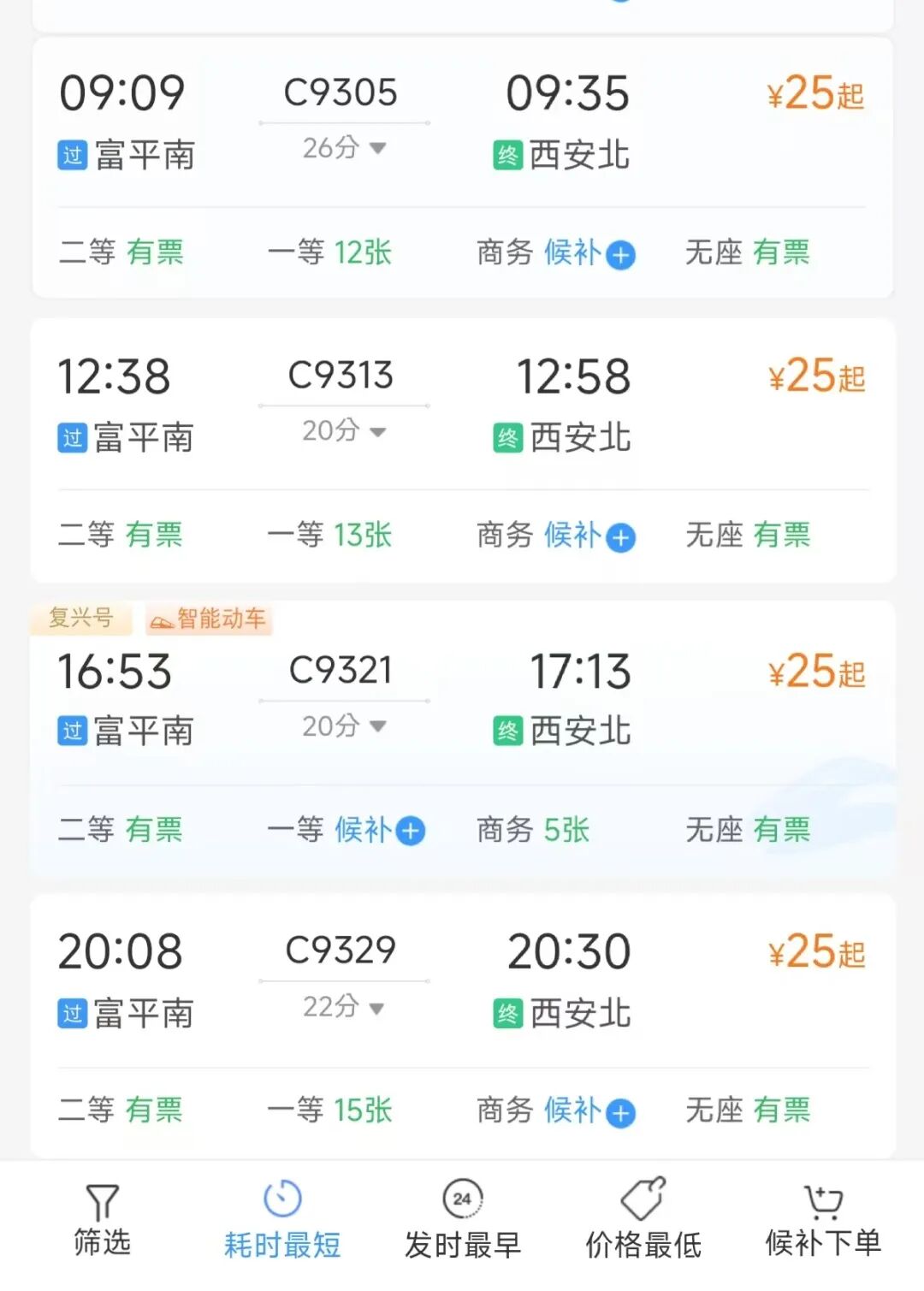This screenshot has width=924, height=1291.
Task: Expand the 26分 stops dropdown for C9305
Action: [x=344, y=149]
